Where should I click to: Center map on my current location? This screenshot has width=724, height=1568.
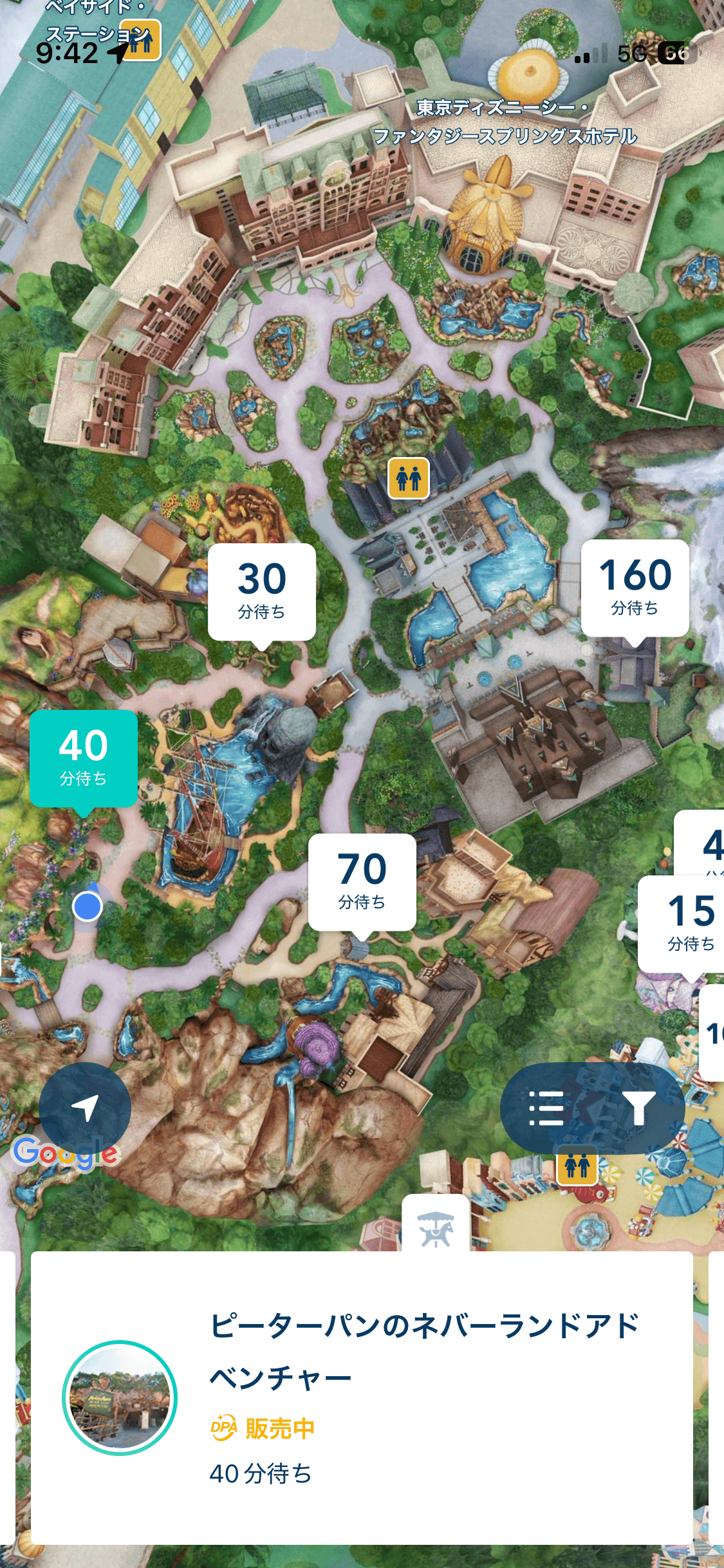tap(85, 1108)
